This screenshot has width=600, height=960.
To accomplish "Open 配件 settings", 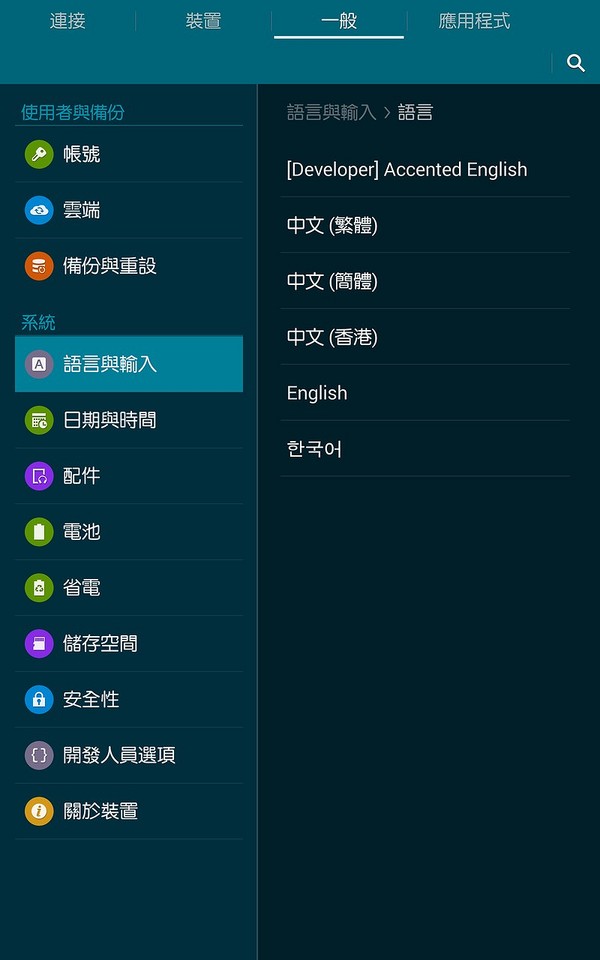I will point(129,476).
